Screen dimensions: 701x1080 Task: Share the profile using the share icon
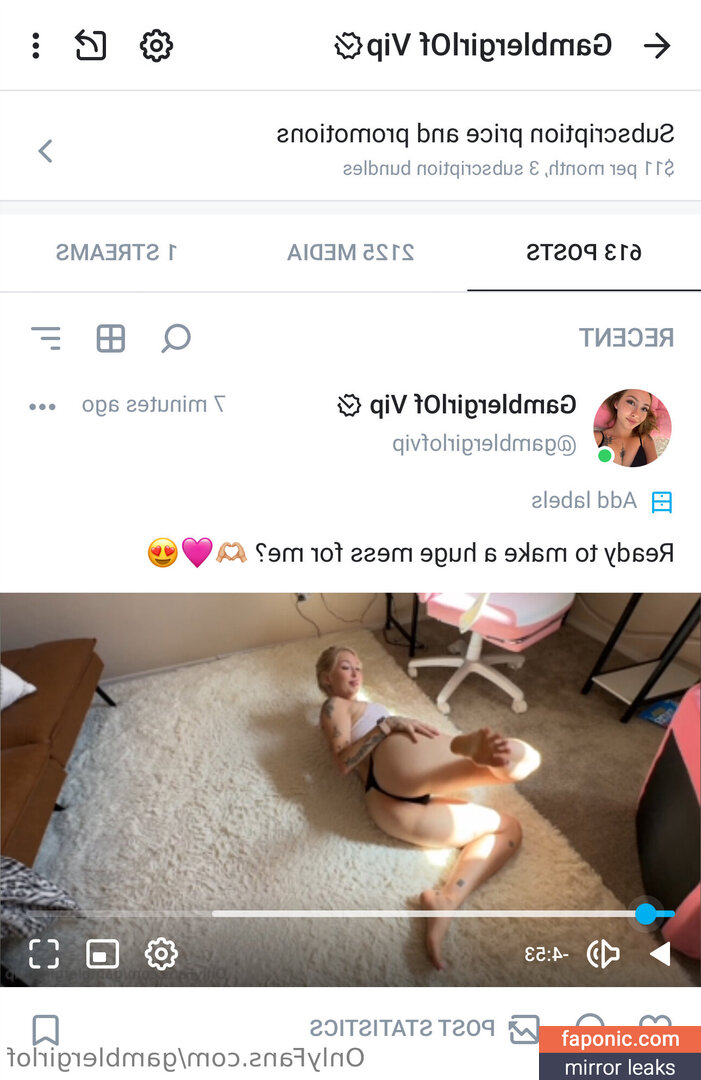point(91,46)
